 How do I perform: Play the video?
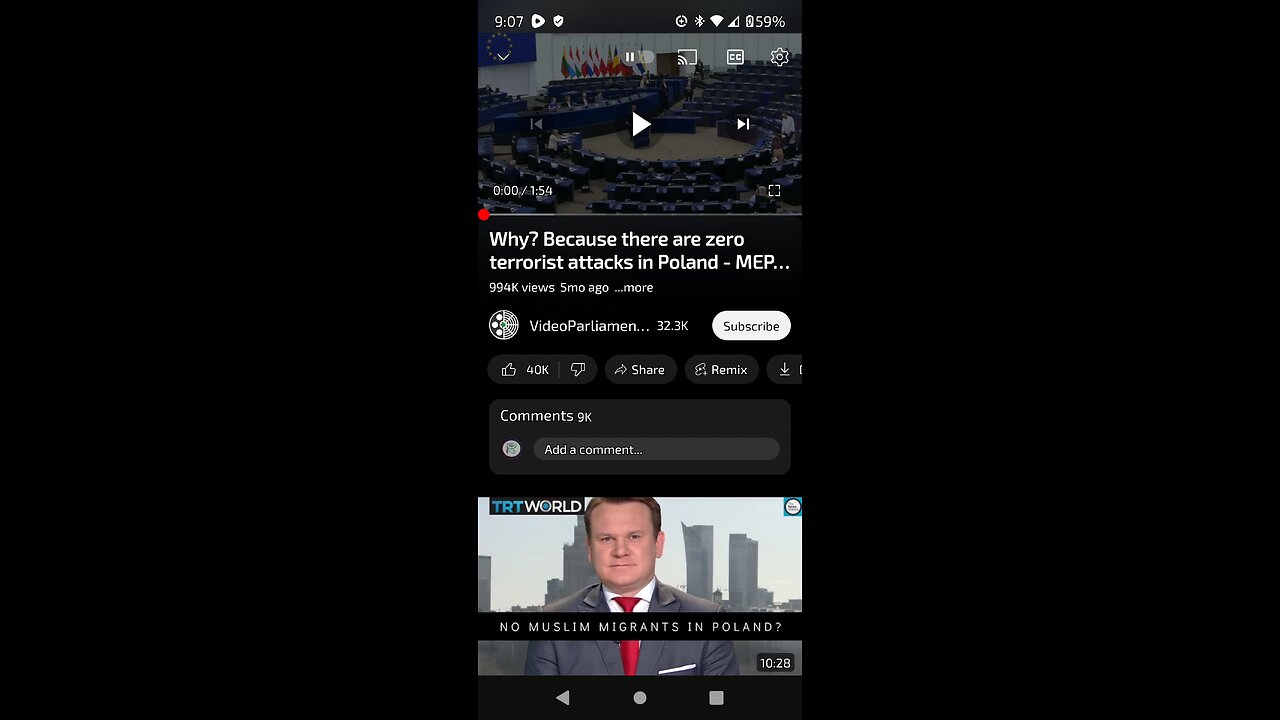click(x=640, y=124)
